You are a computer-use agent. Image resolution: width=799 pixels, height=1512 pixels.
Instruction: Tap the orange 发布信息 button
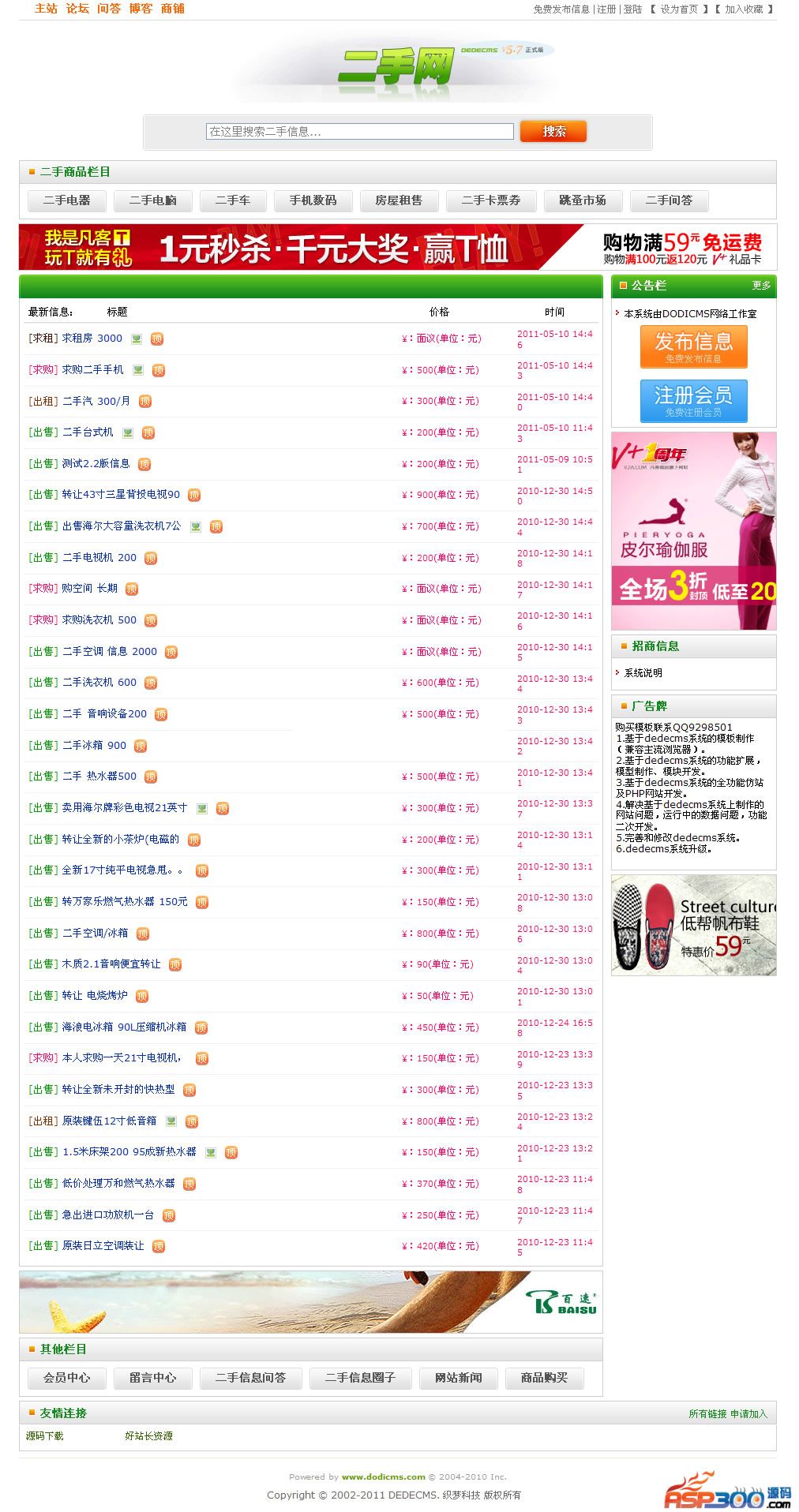[693, 347]
